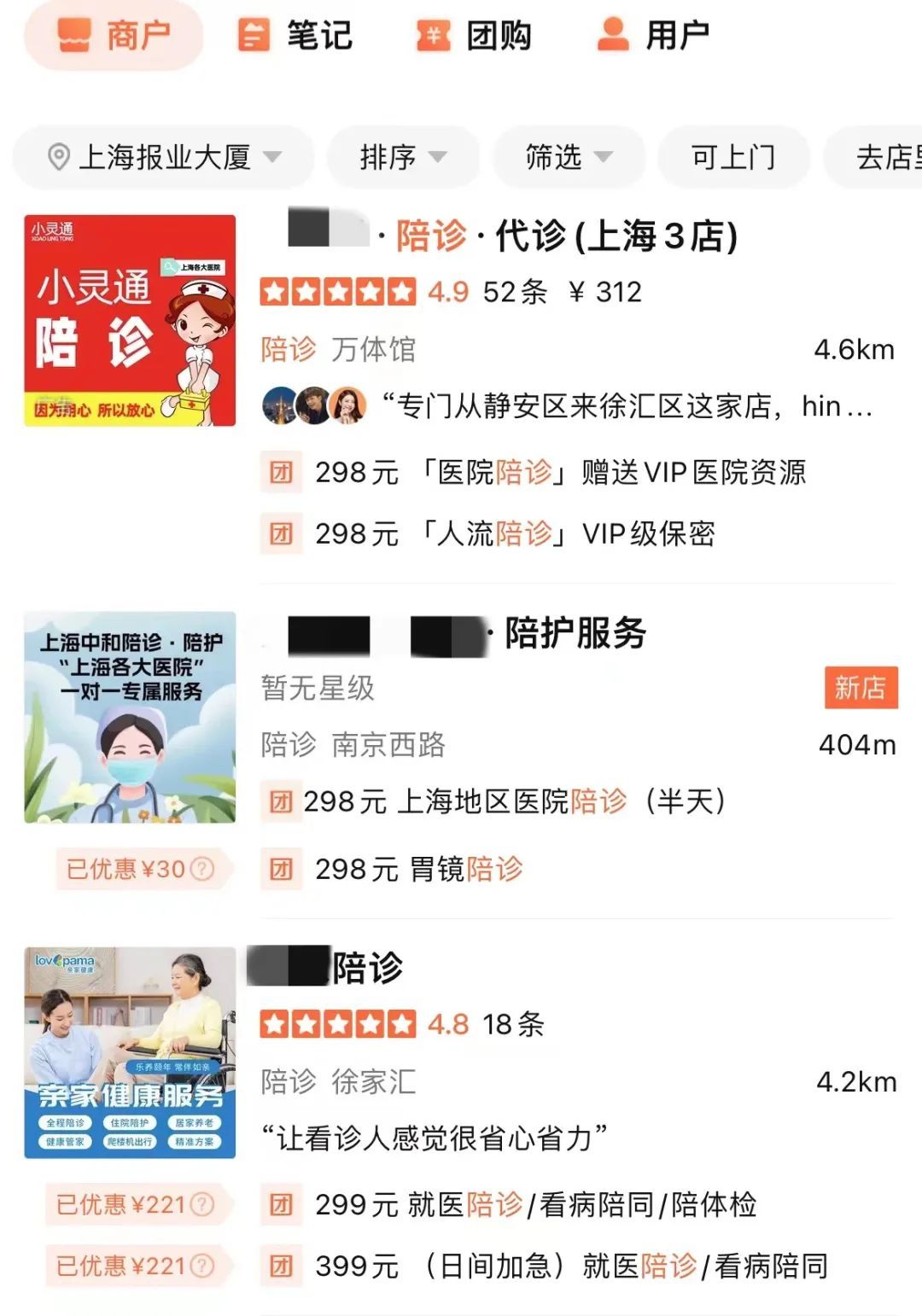Tap the 小灵通陪诊 shop image

[130, 320]
